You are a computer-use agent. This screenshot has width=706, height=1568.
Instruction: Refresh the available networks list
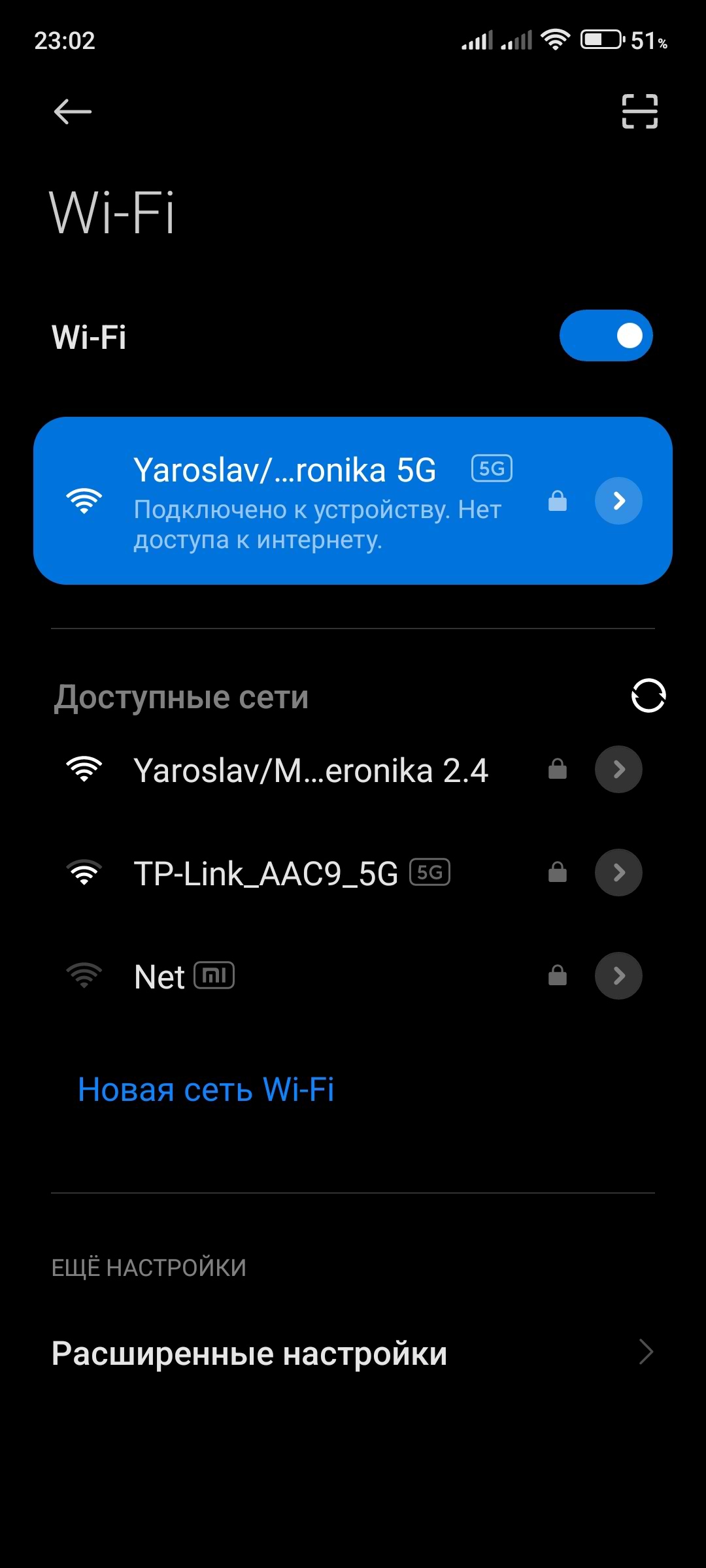tap(648, 695)
